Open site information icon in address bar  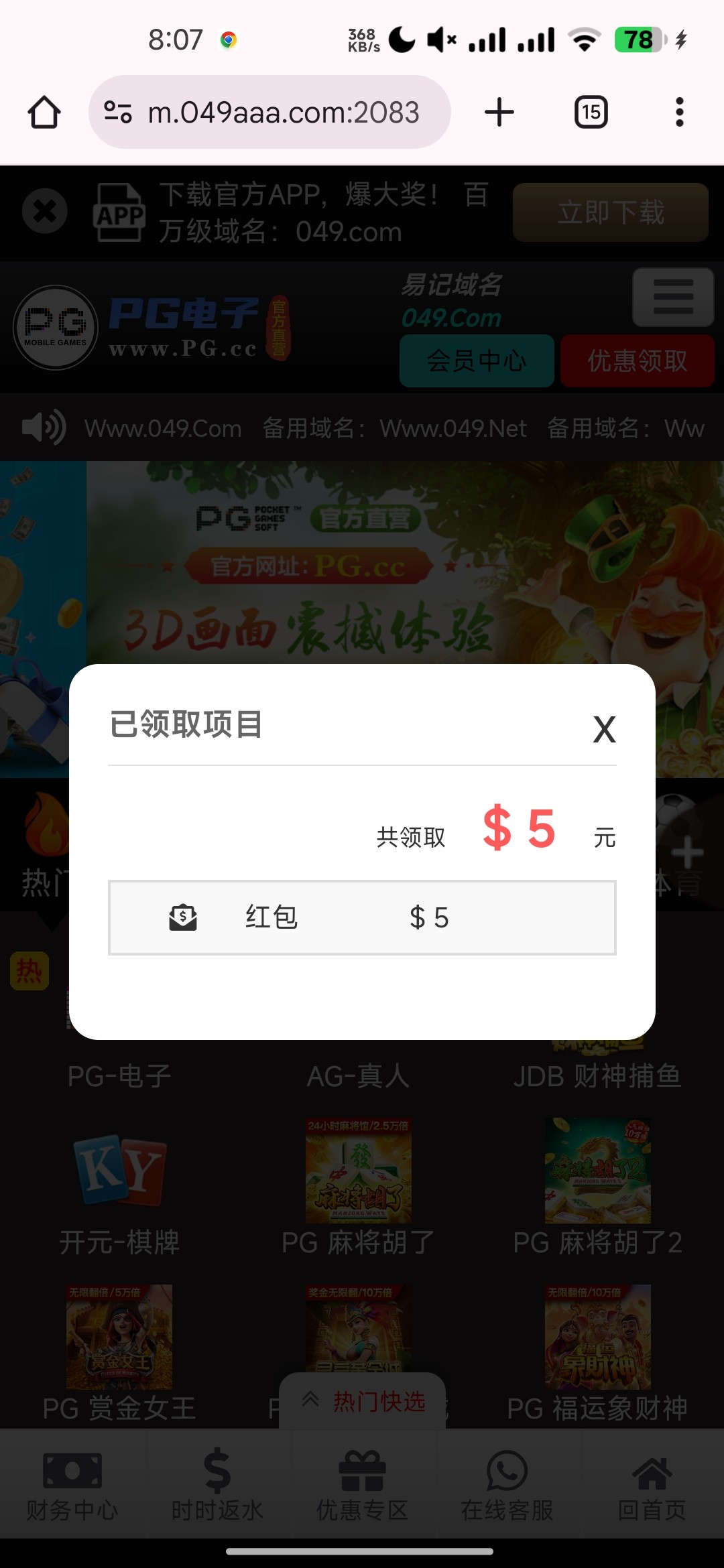click(x=118, y=112)
